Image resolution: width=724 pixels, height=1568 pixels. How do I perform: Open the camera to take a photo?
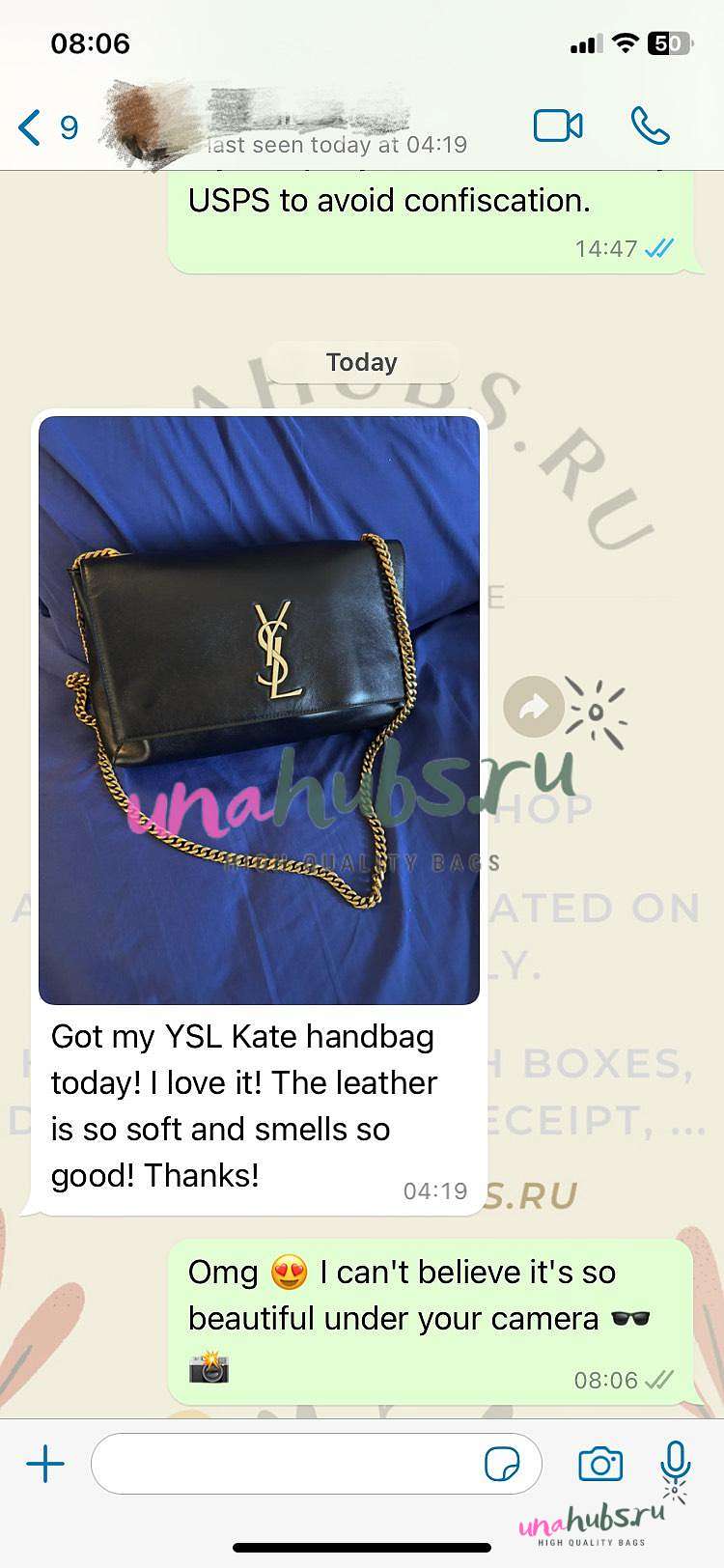coord(600,1465)
